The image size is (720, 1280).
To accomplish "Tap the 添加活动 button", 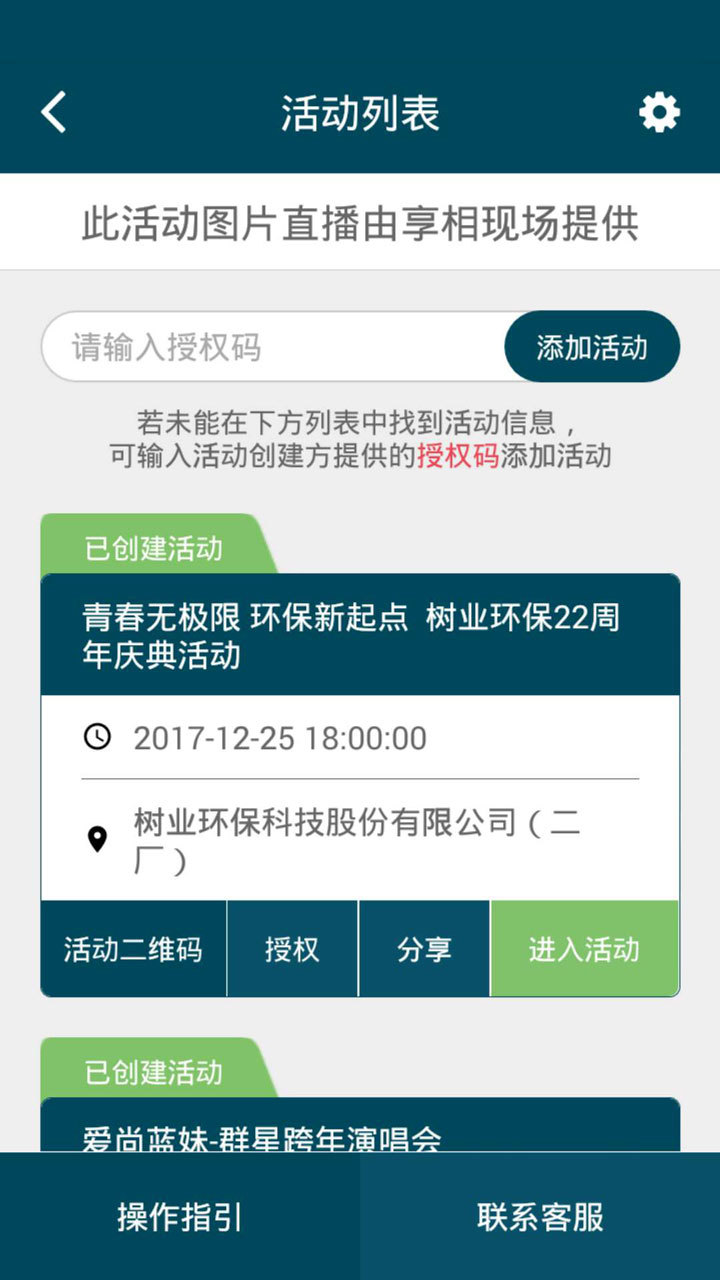I will [592, 347].
